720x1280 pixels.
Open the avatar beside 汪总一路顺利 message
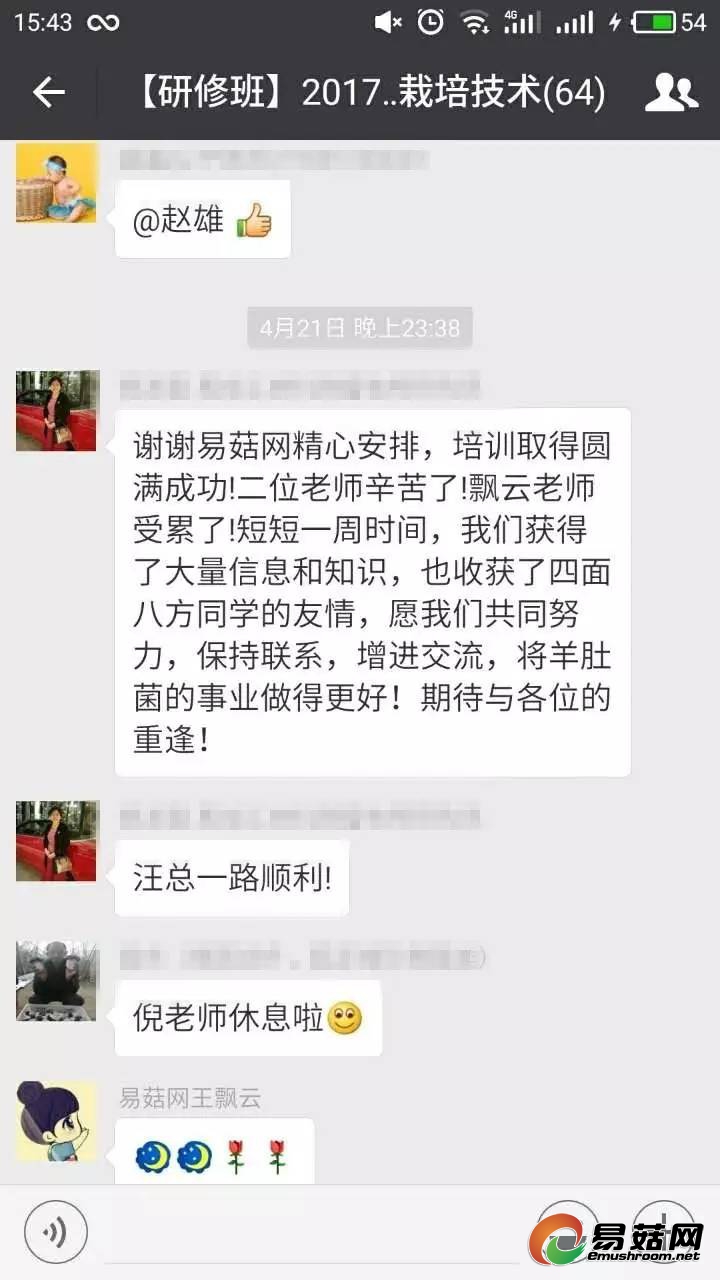56,841
